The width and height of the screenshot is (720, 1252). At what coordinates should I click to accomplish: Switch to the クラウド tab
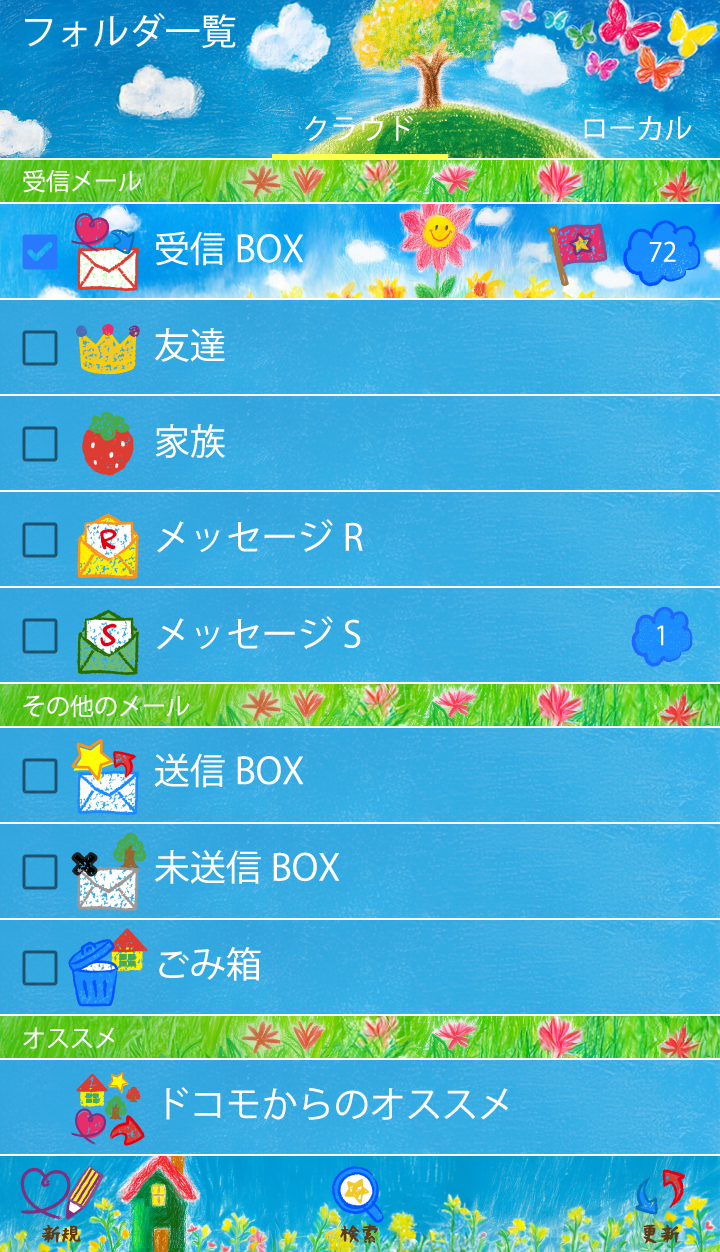pos(359,129)
